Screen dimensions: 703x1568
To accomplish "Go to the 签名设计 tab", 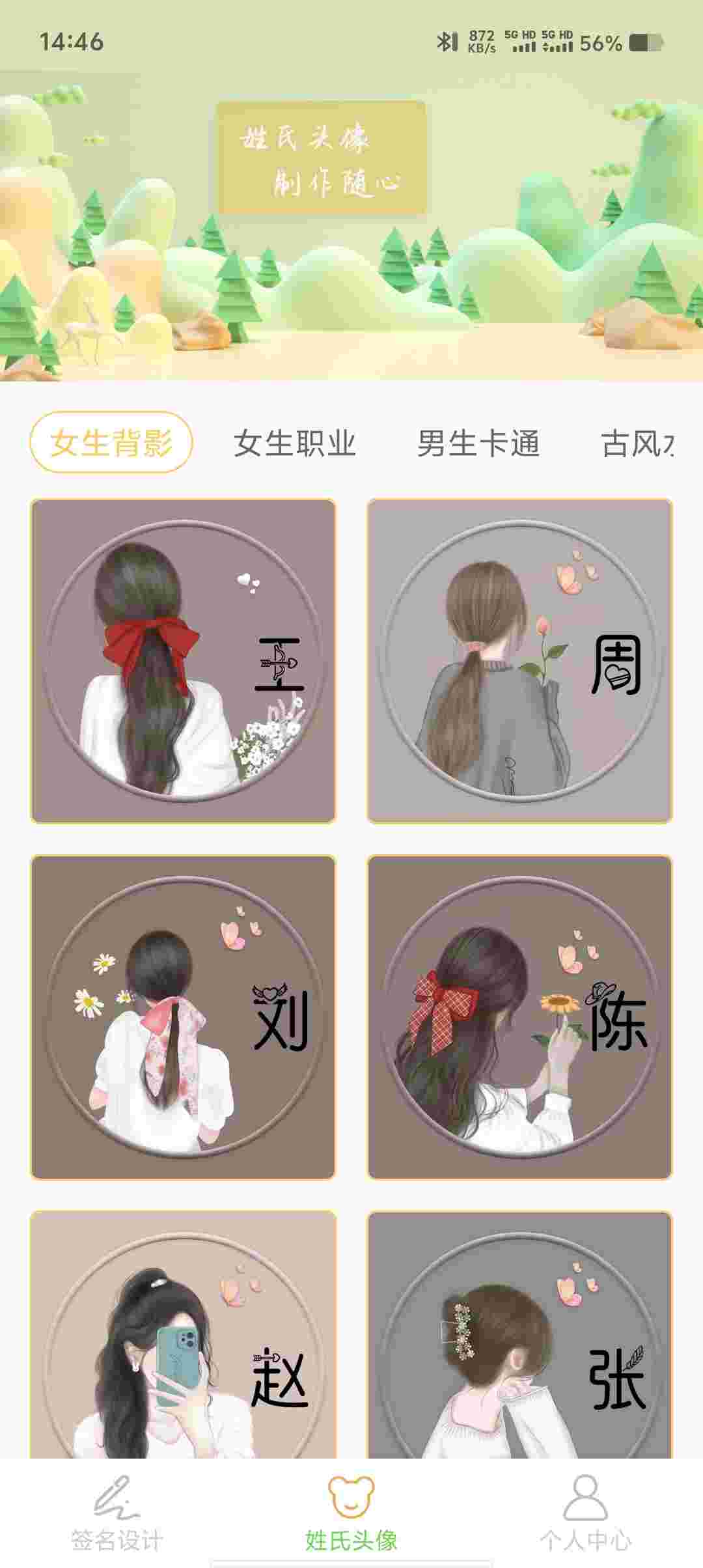I will point(117,1513).
